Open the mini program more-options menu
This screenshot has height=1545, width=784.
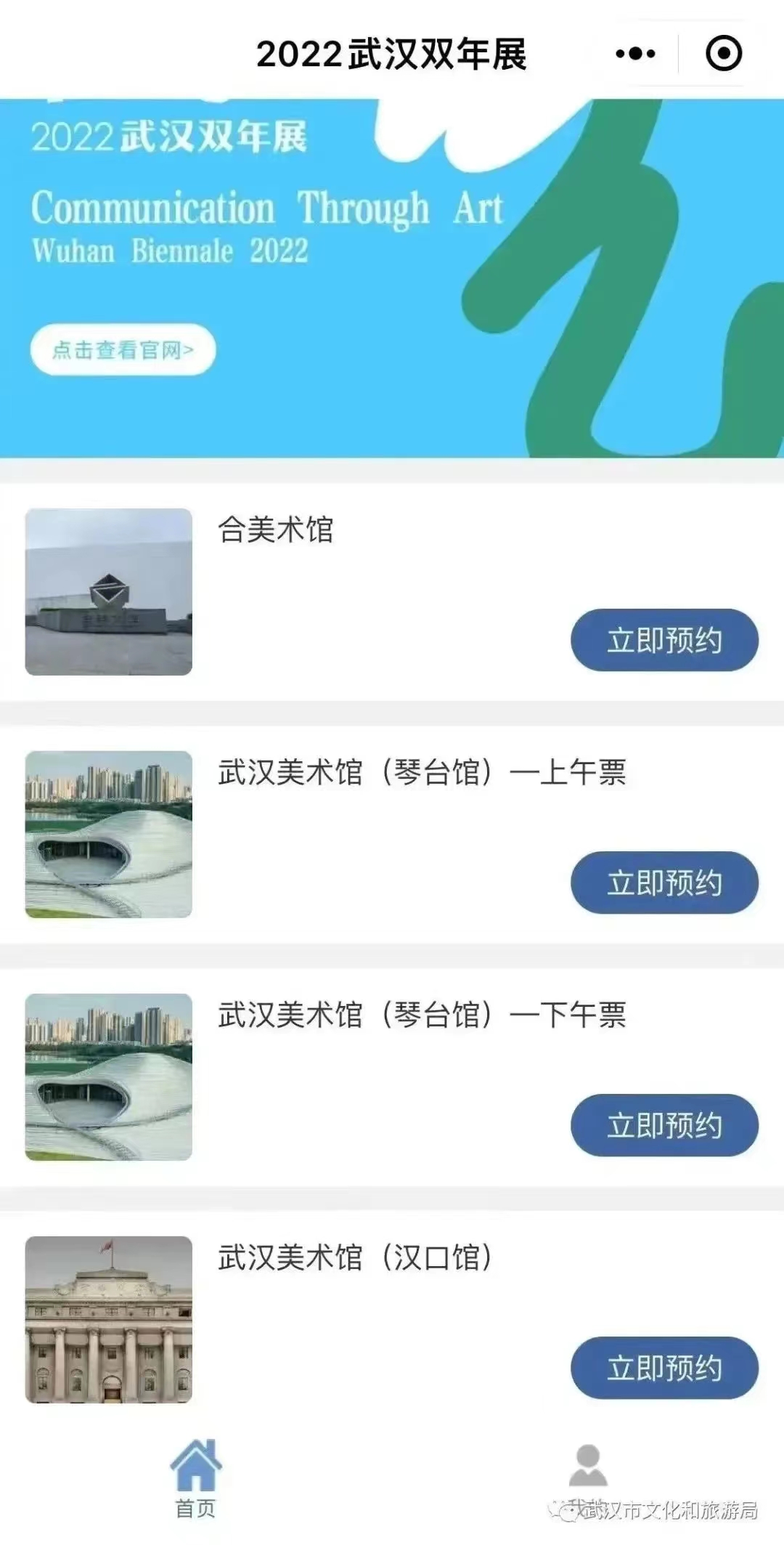(x=635, y=53)
